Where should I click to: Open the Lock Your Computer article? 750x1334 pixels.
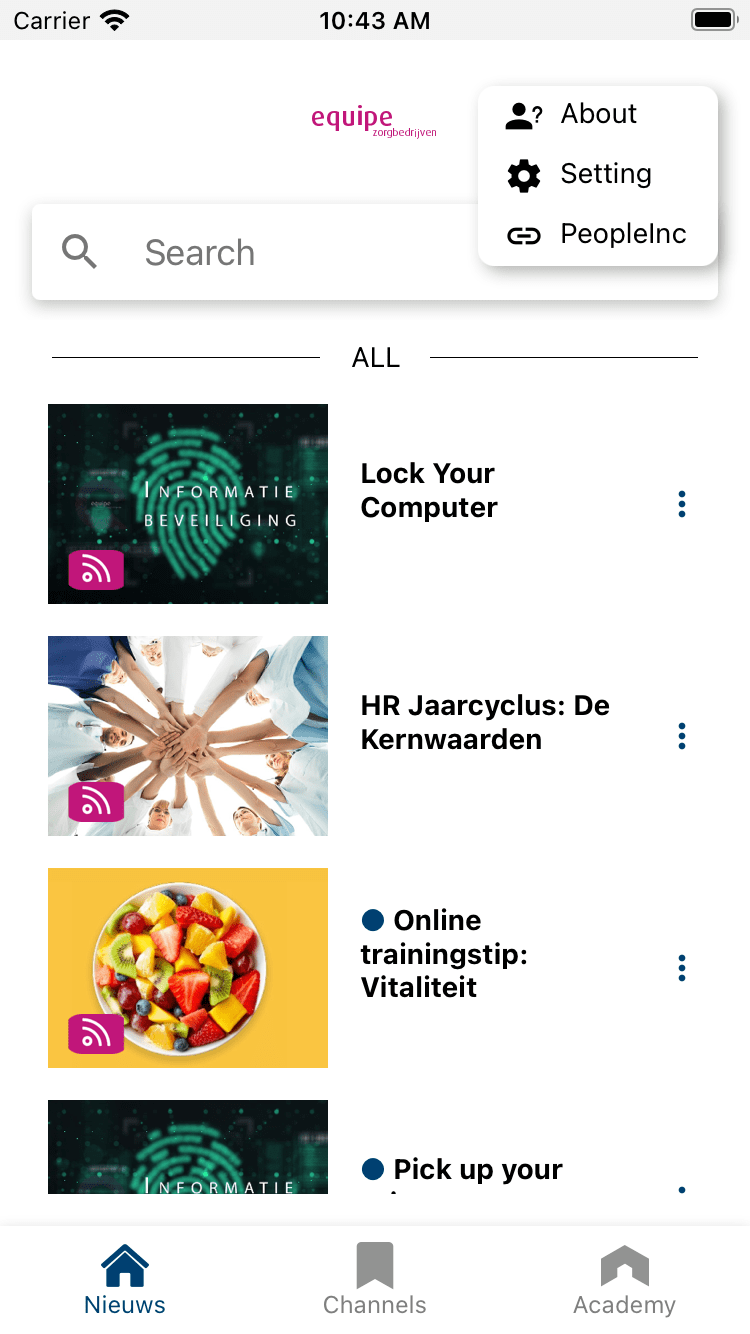(429, 490)
